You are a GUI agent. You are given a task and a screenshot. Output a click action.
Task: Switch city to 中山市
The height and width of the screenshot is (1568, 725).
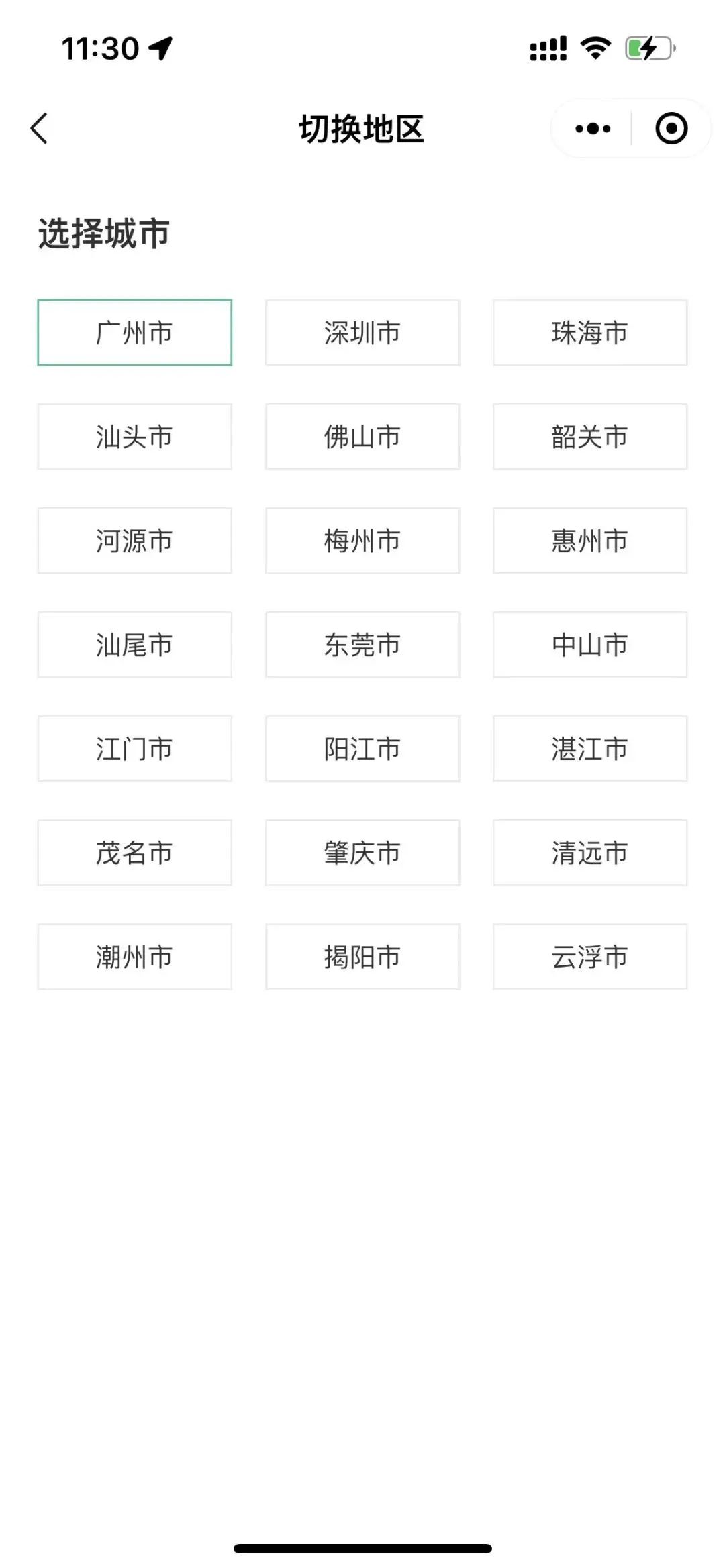[x=589, y=645]
